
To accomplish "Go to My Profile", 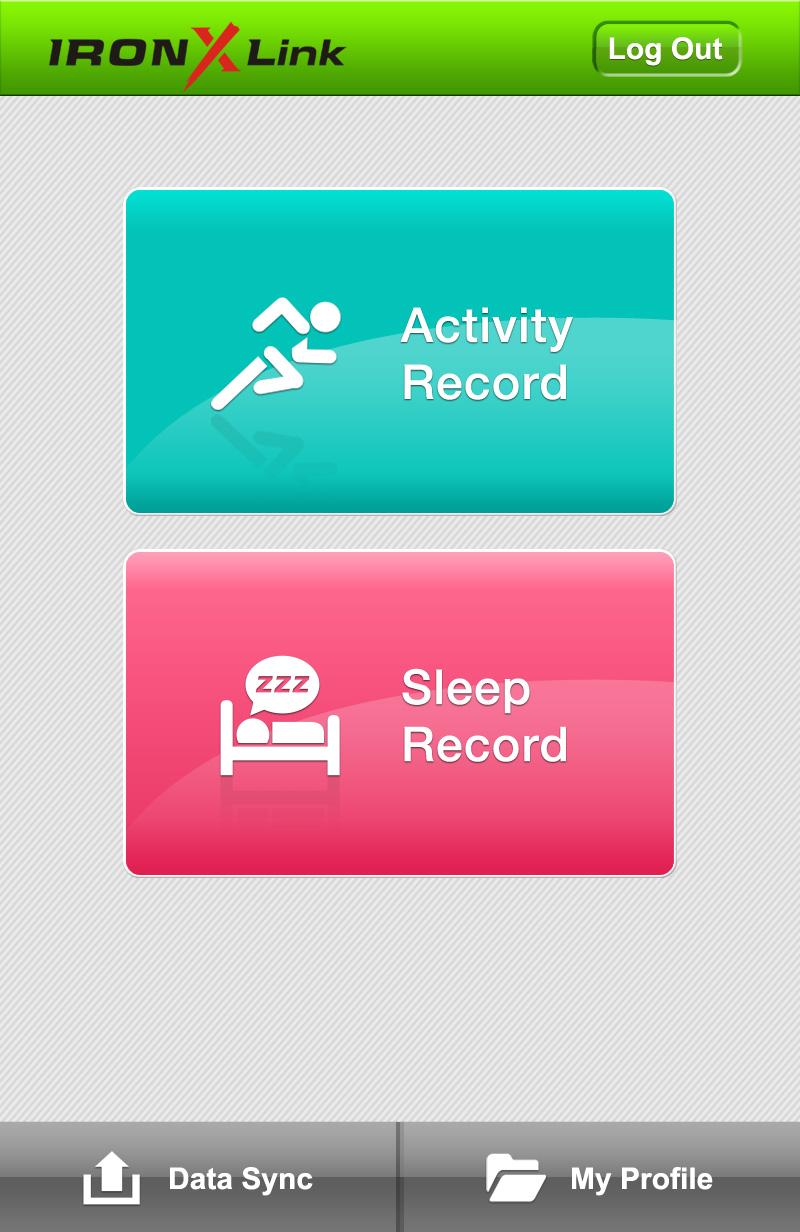I will coord(600,1178).
